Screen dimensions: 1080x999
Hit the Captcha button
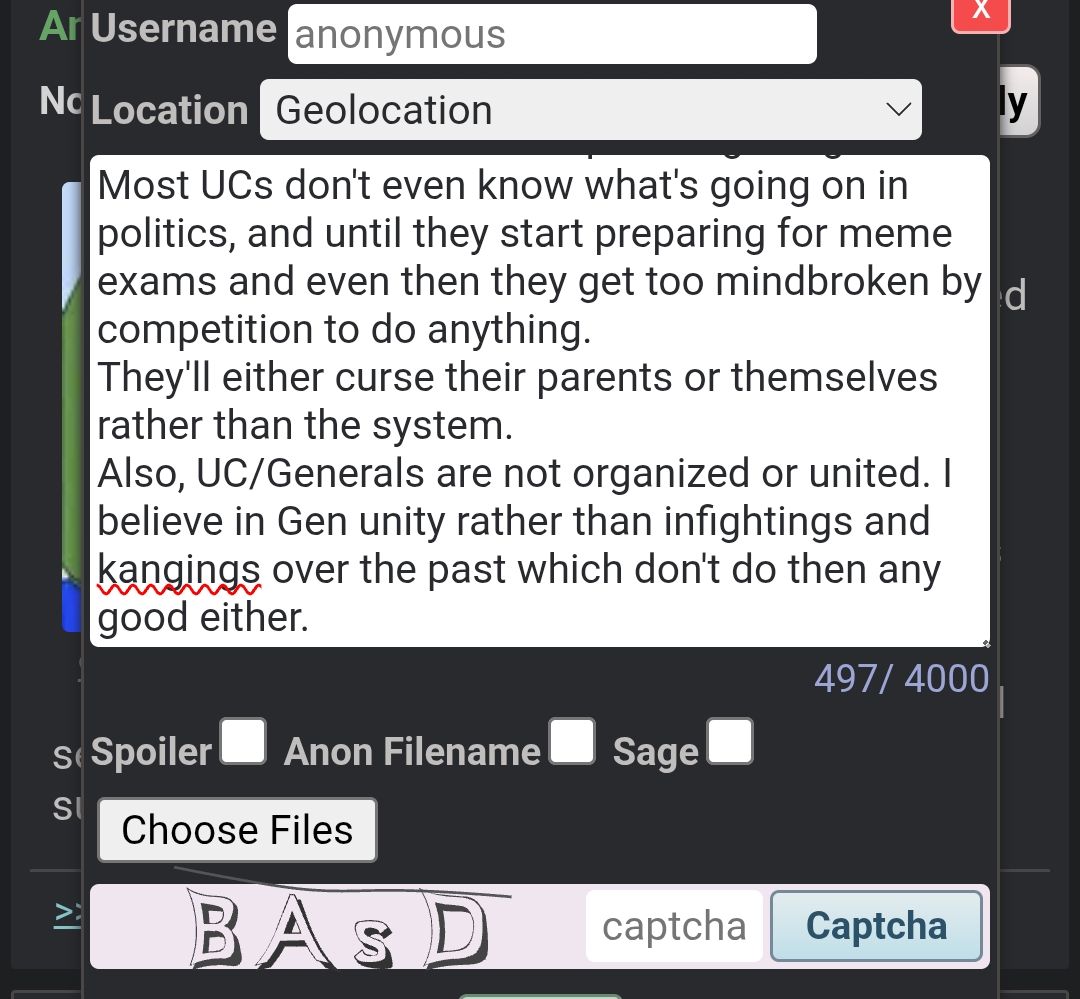tap(876, 926)
